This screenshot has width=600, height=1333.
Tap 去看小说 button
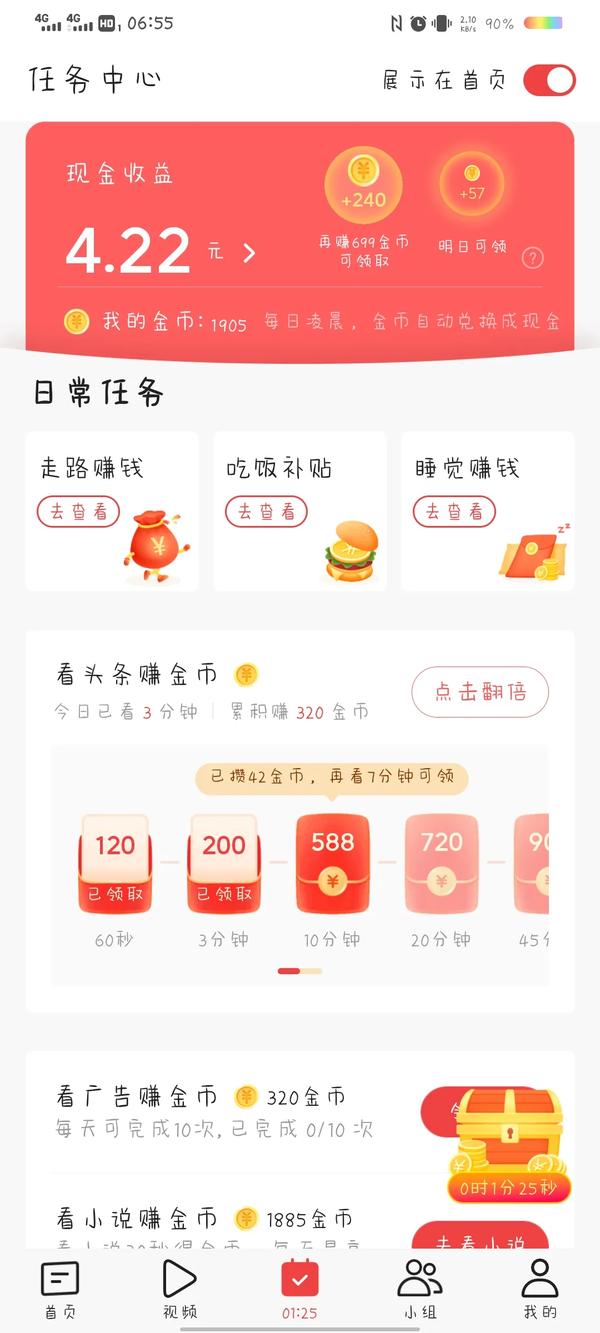(x=480, y=1237)
